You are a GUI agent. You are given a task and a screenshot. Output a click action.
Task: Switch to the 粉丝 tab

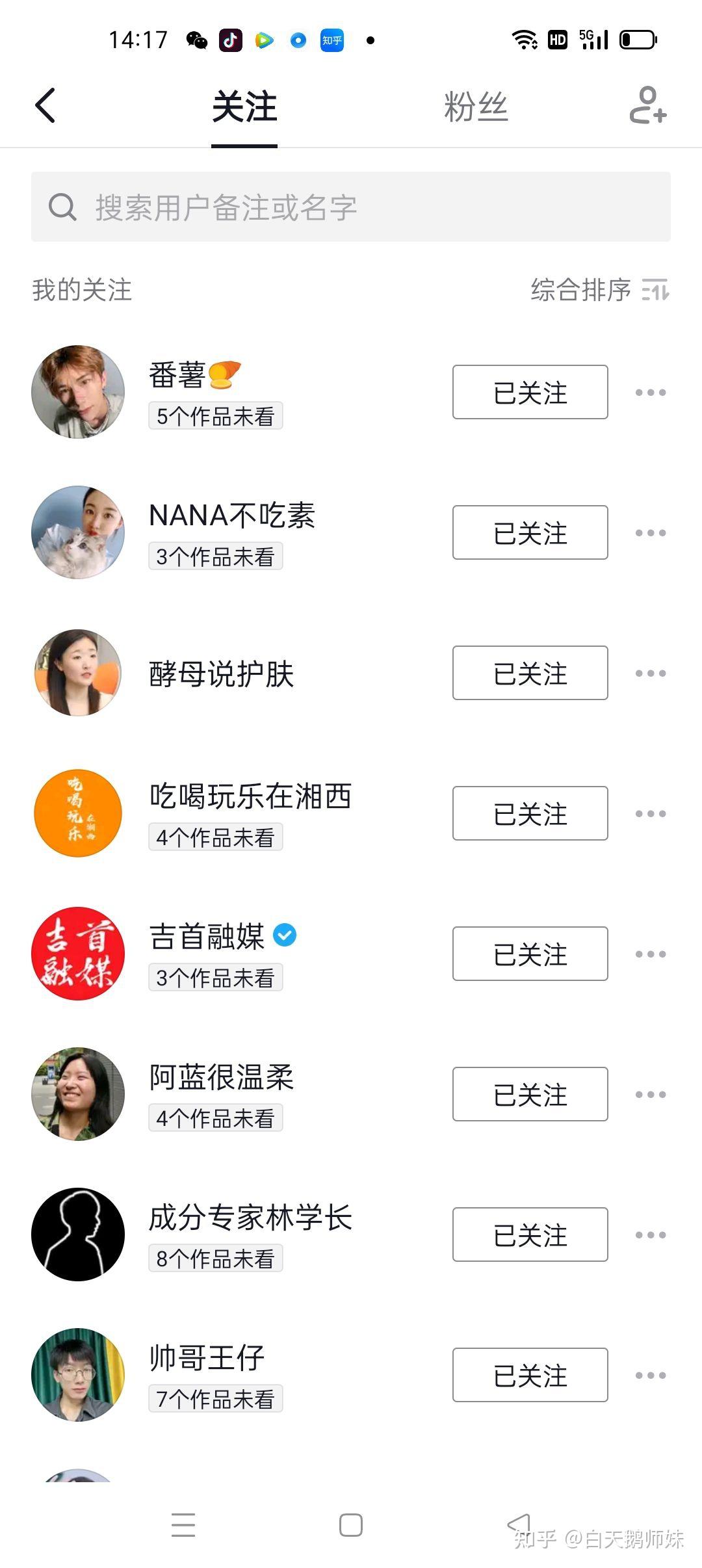[x=476, y=107]
